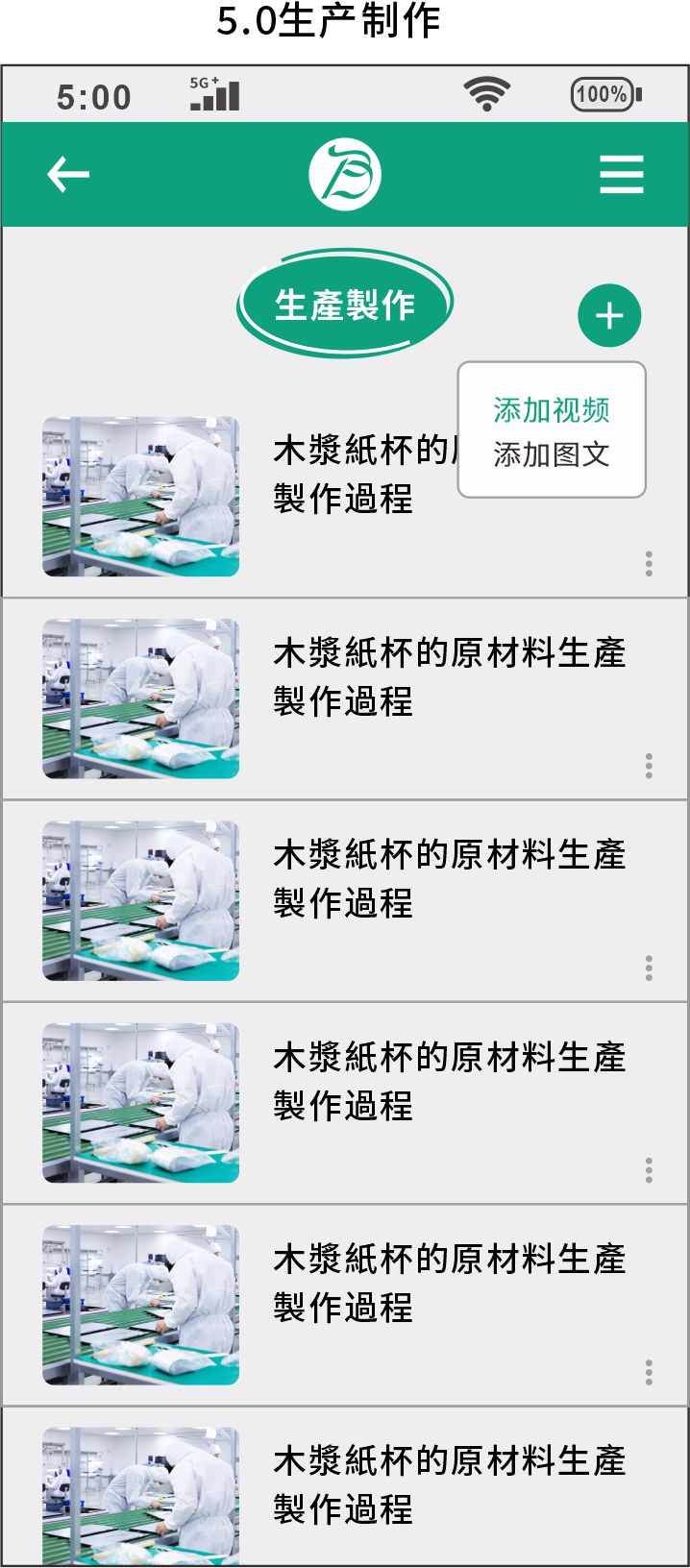Tap the green plus add button

click(609, 316)
